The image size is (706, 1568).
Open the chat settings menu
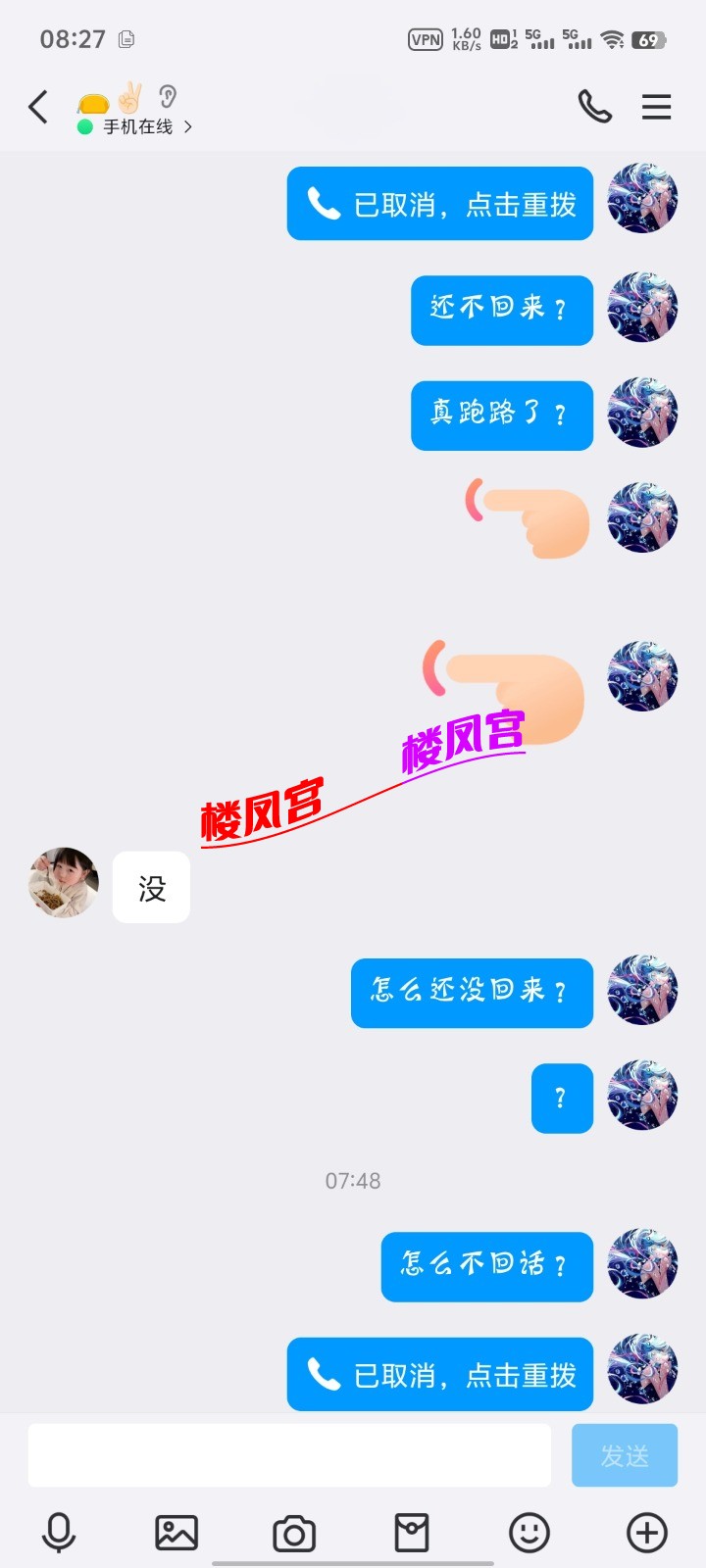pyautogui.click(x=656, y=107)
